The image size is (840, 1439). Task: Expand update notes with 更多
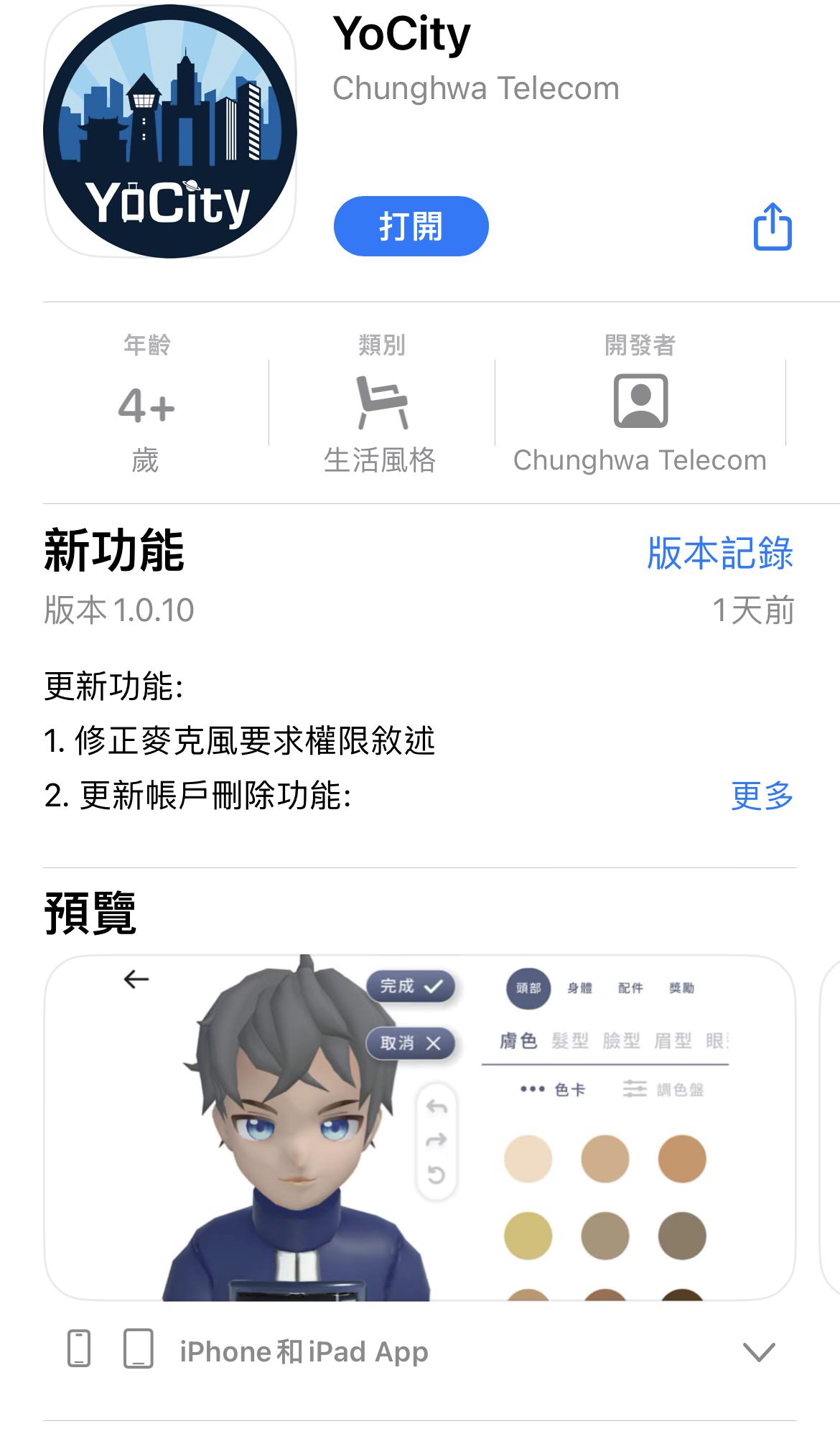point(762,796)
